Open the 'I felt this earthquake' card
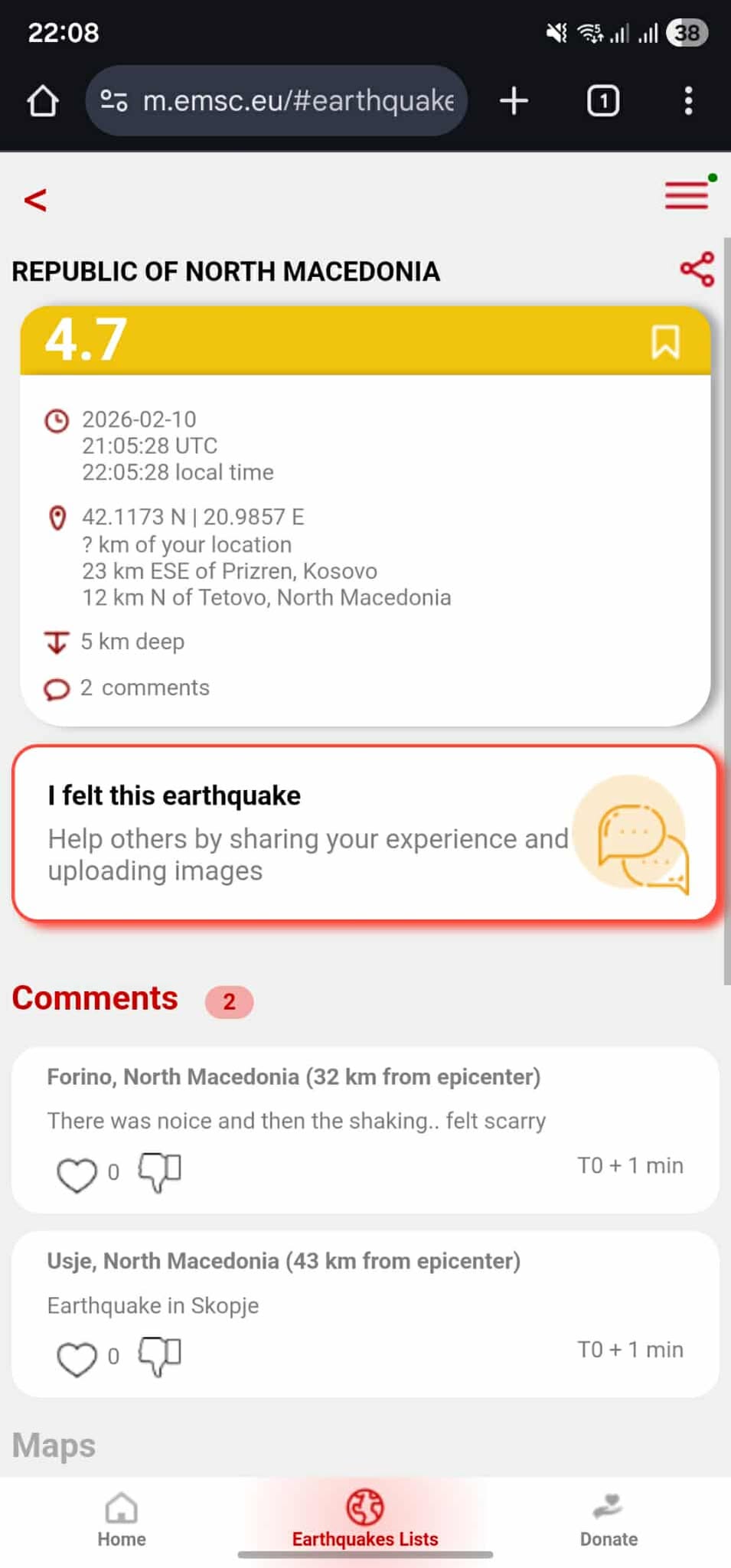 click(x=365, y=833)
